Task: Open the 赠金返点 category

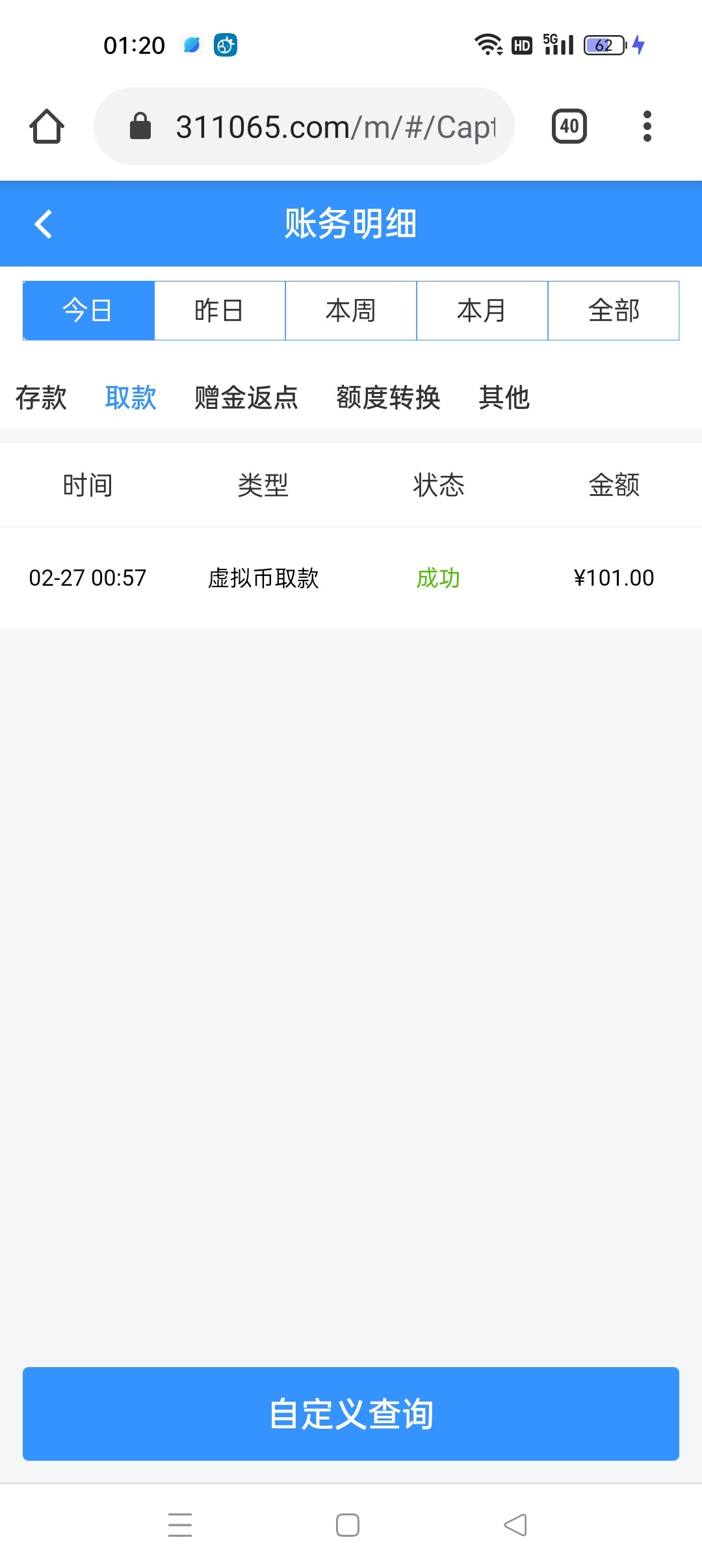Action: (x=246, y=397)
